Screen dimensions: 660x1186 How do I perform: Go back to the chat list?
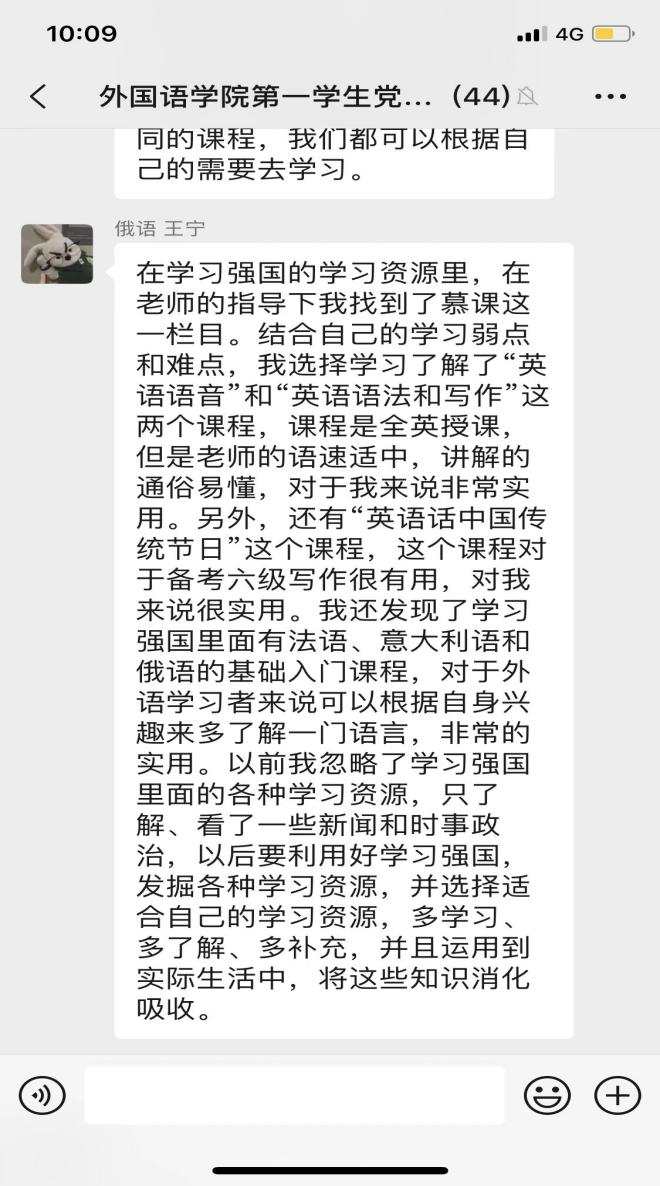click(38, 96)
